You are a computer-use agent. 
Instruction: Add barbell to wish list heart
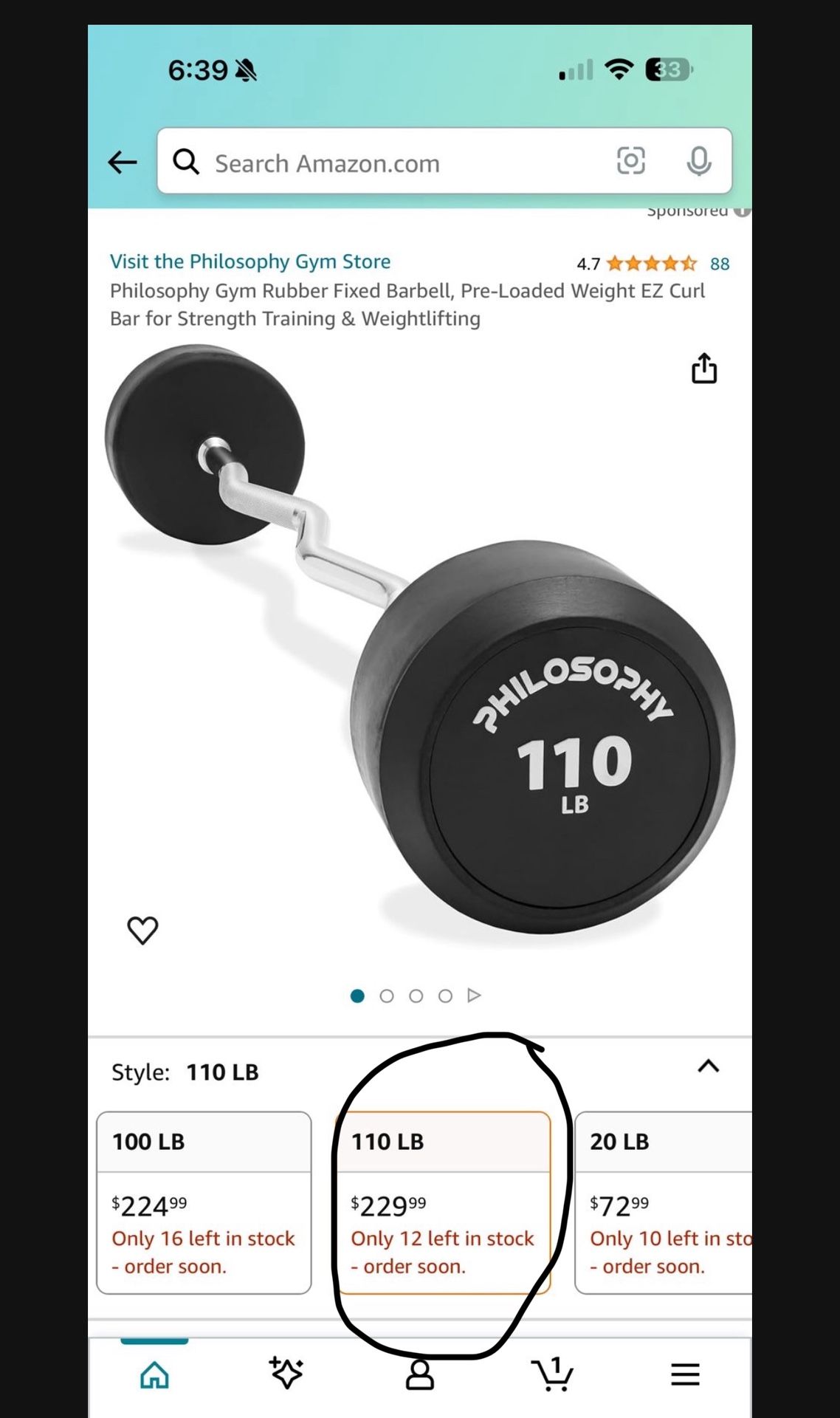coord(142,930)
